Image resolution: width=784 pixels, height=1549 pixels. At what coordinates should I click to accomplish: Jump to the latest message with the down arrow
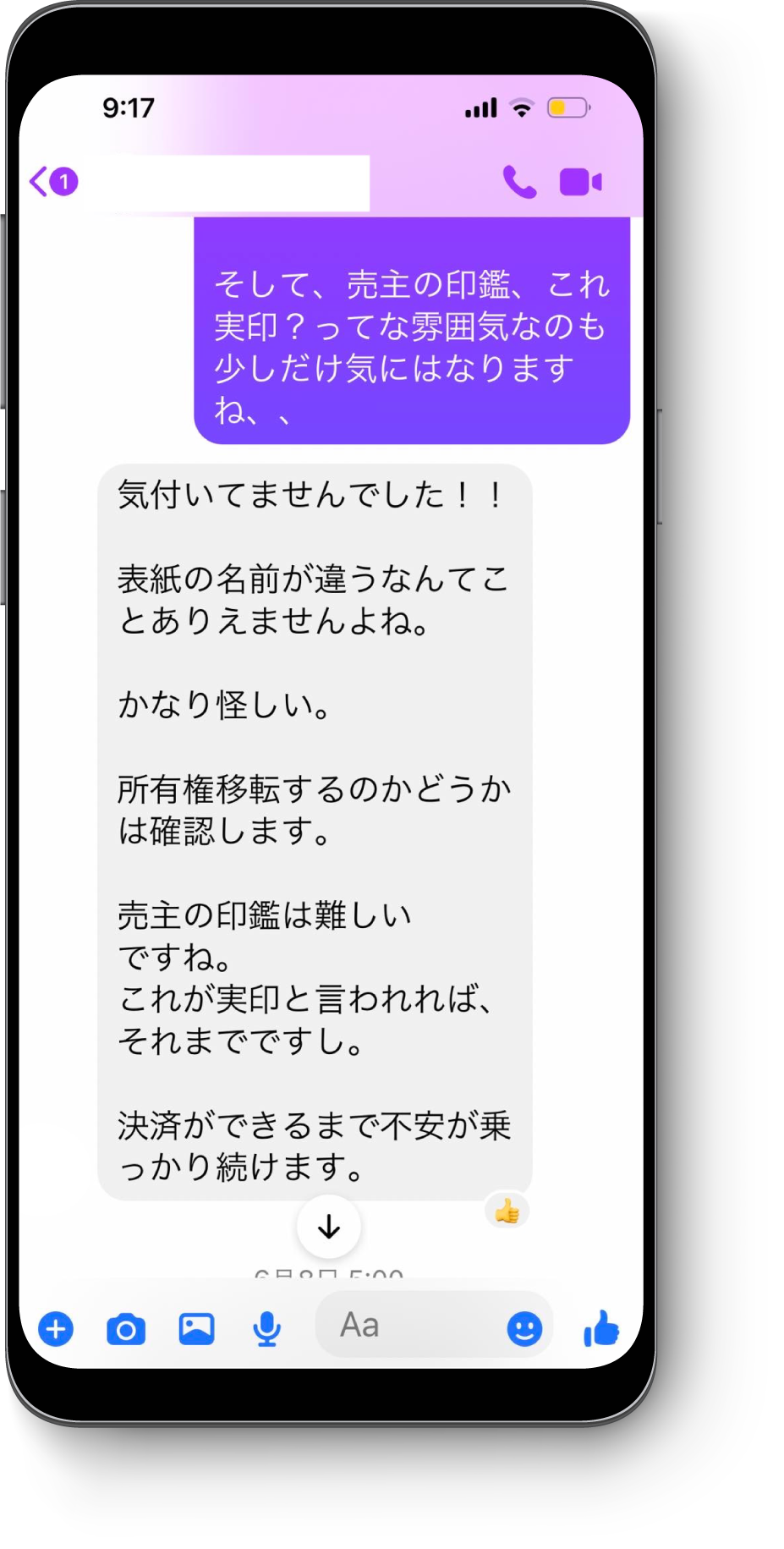[329, 1228]
